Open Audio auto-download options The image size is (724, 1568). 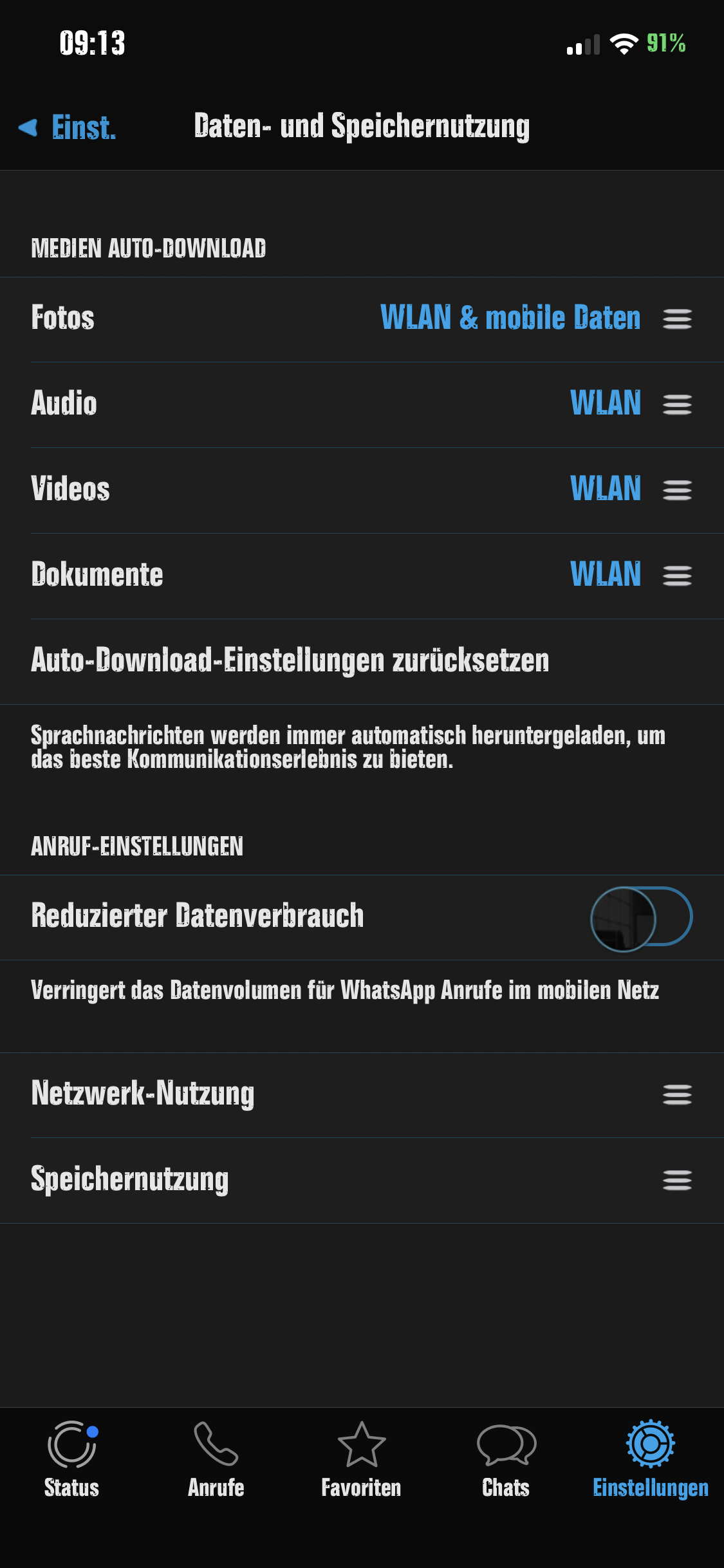[362, 404]
